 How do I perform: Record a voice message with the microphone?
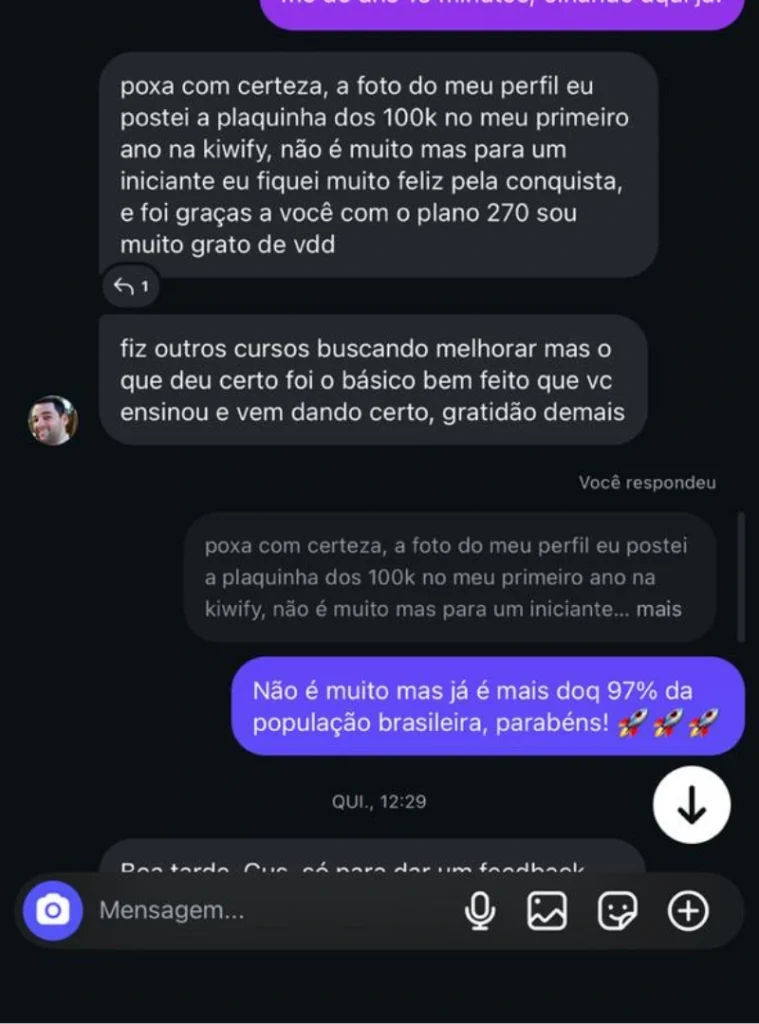tap(480, 911)
